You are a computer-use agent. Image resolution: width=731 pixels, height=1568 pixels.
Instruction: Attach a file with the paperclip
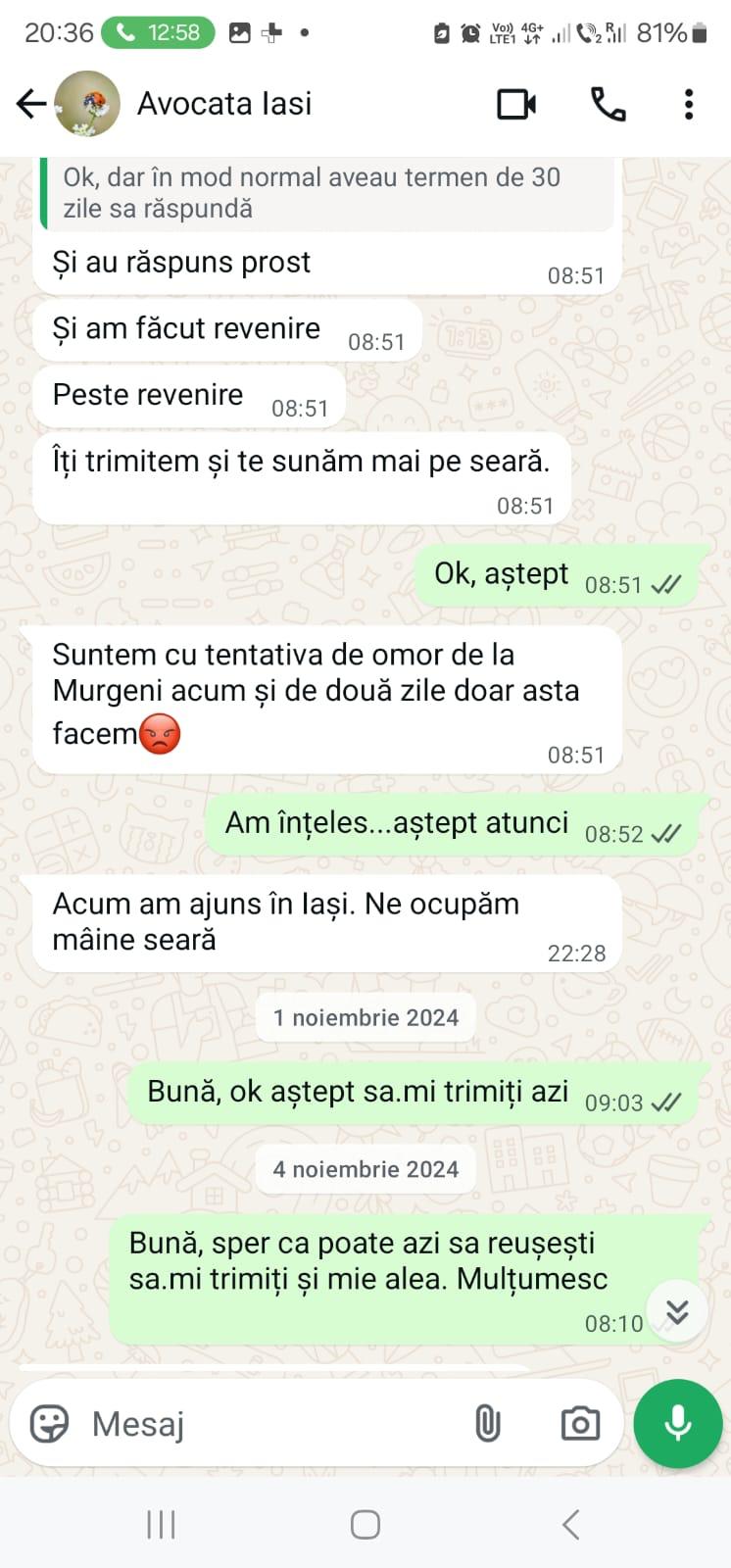487,1424
